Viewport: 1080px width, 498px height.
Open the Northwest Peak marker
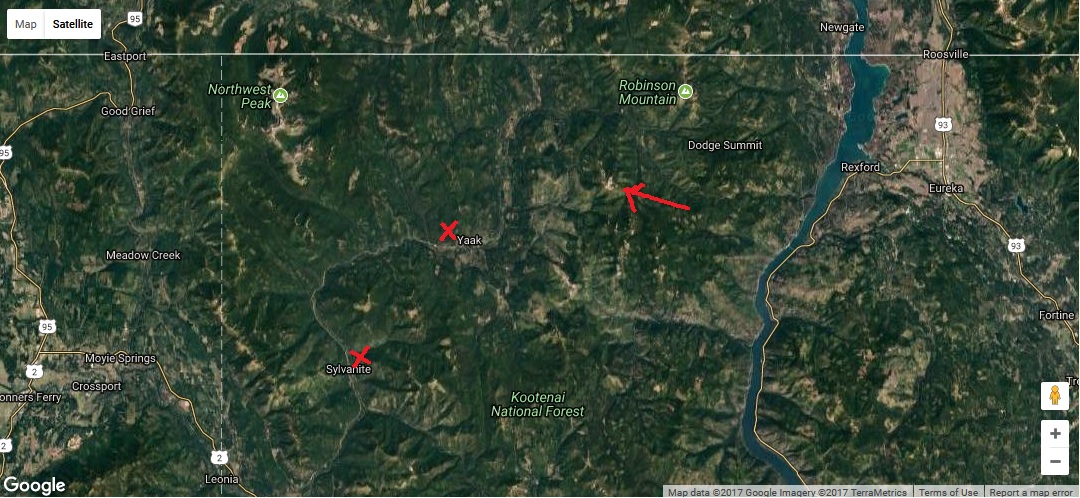pyautogui.click(x=280, y=95)
